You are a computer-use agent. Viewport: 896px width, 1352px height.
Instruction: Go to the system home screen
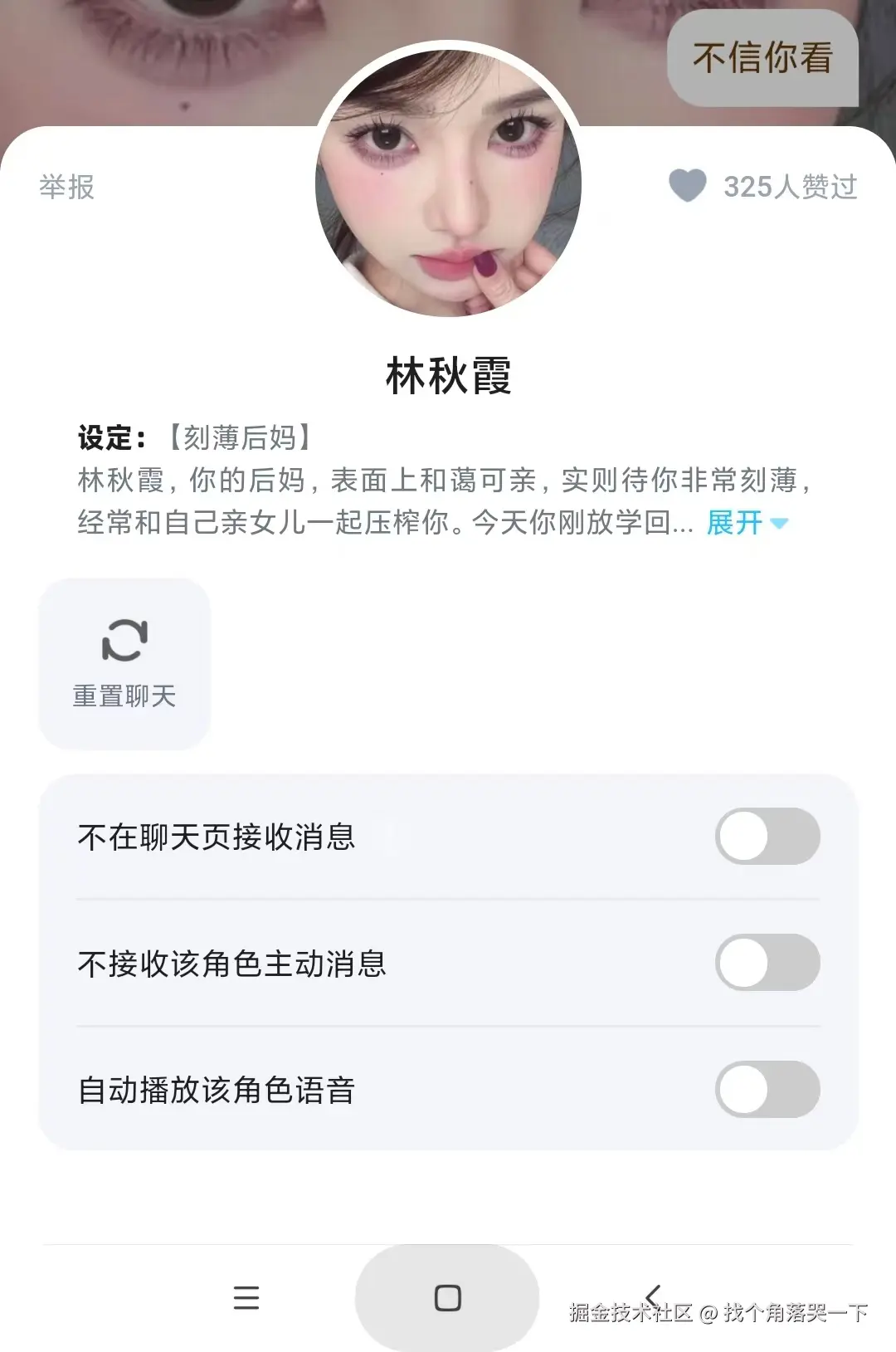point(447,1297)
